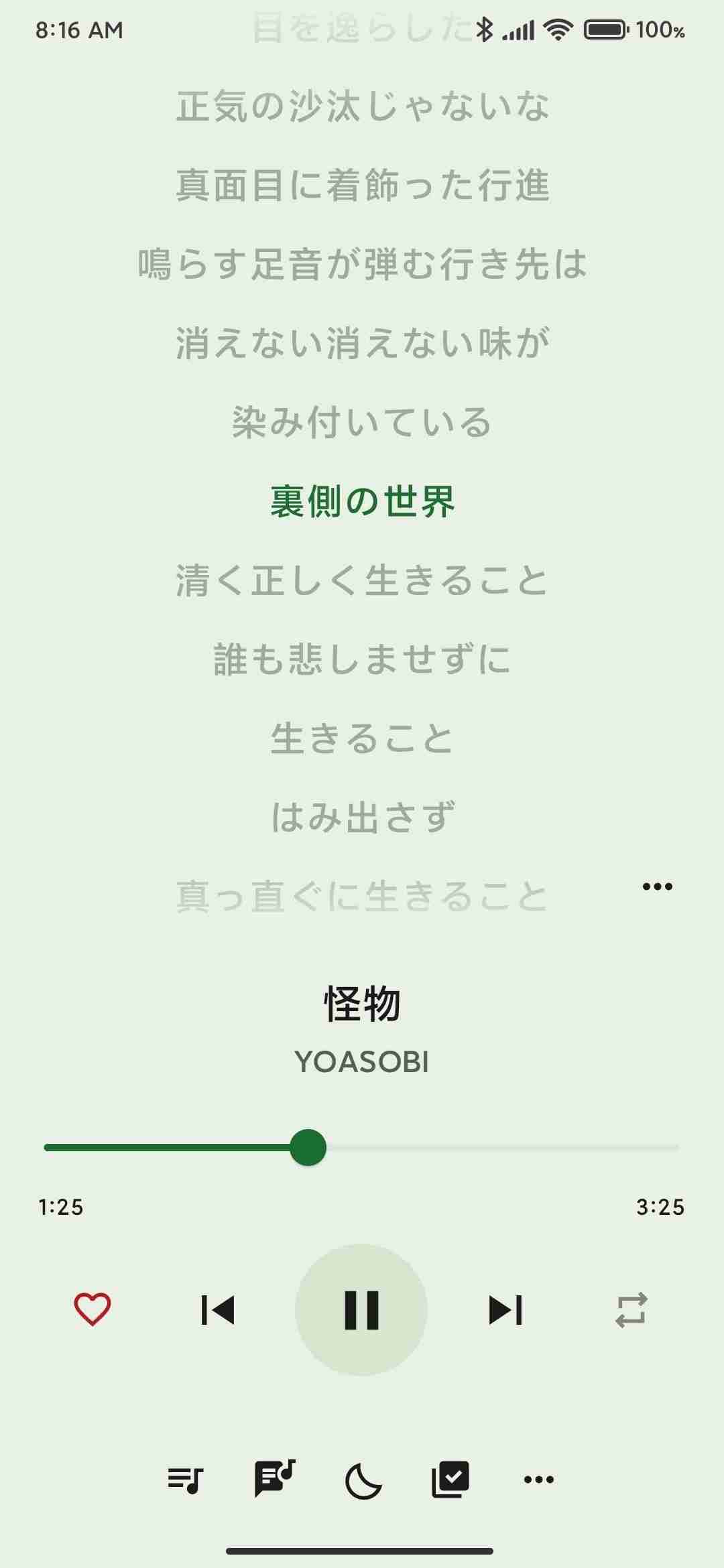Pause the song 怪物
Image resolution: width=724 pixels, height=1568 pixels.
(361, 1309)
